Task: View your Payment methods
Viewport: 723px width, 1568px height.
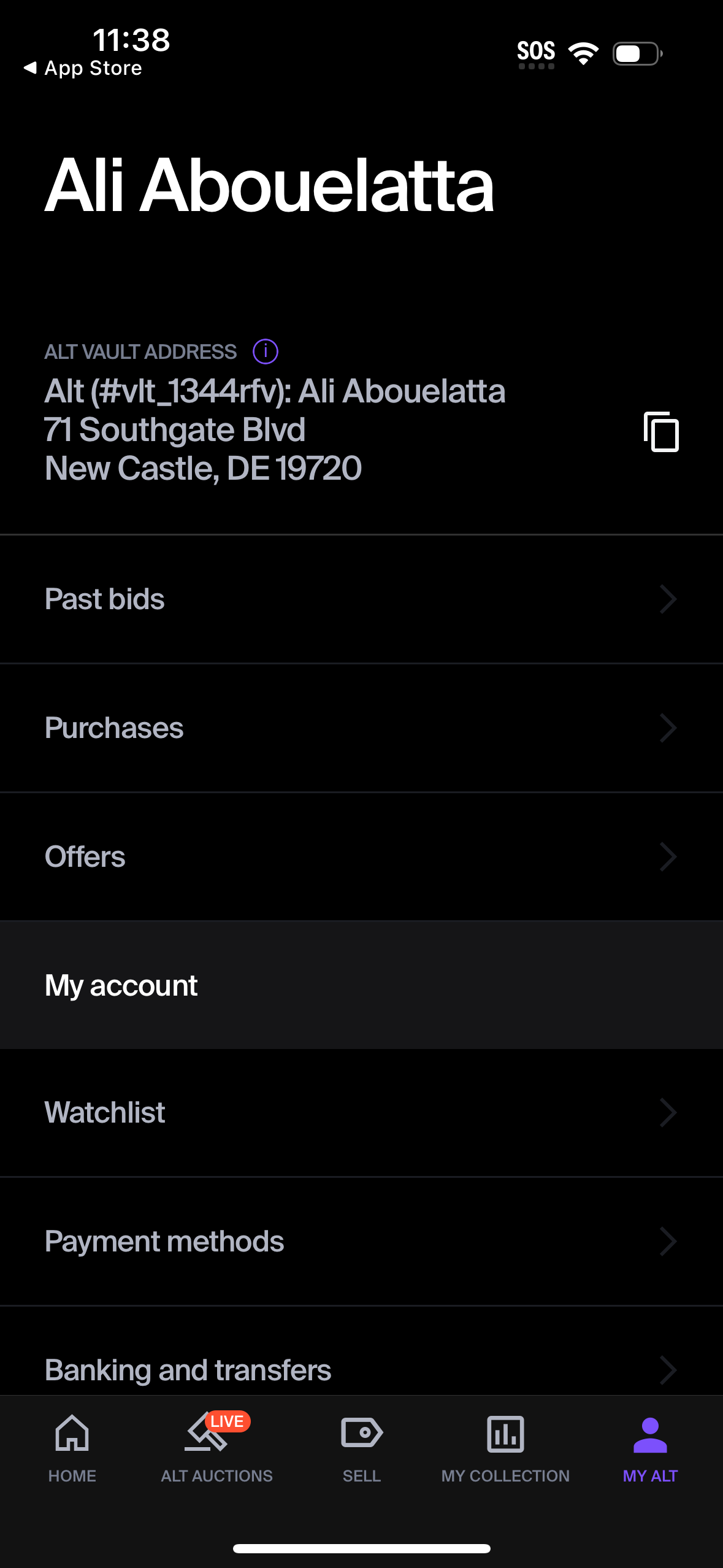Action: click(361, 1241)
